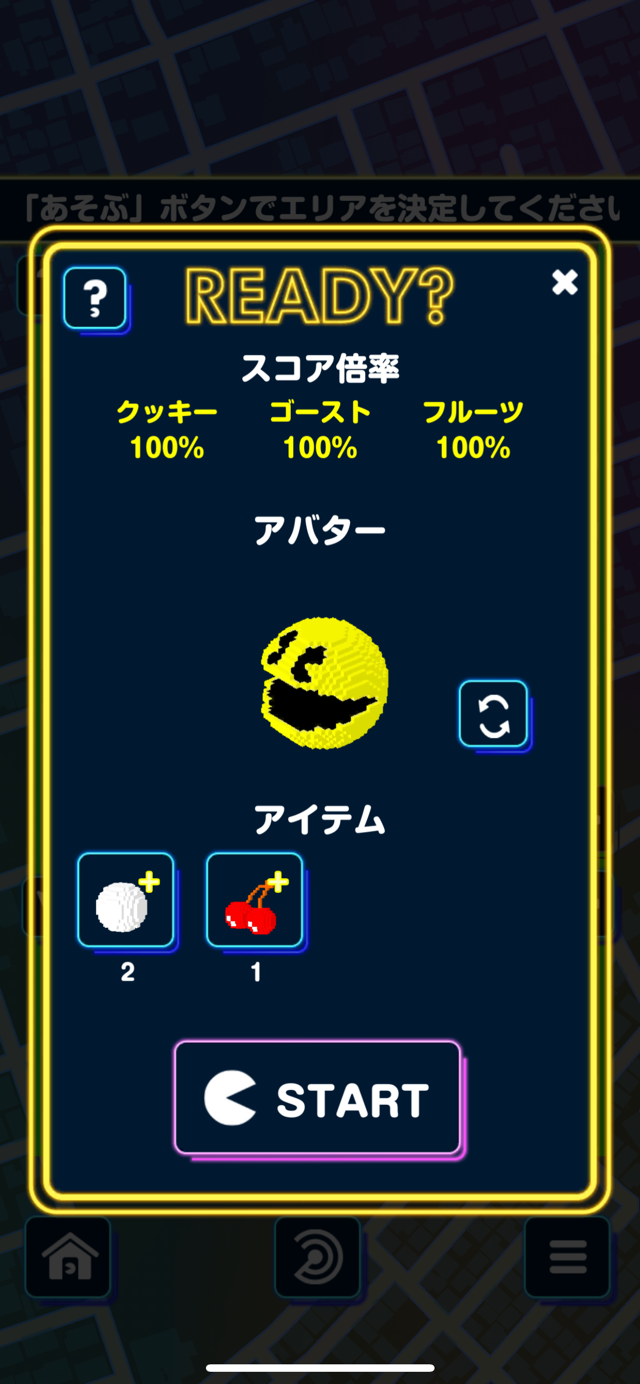The image size is (640, 1384).
Task: Close the READY? dialog
Action: tap(565, 283)
